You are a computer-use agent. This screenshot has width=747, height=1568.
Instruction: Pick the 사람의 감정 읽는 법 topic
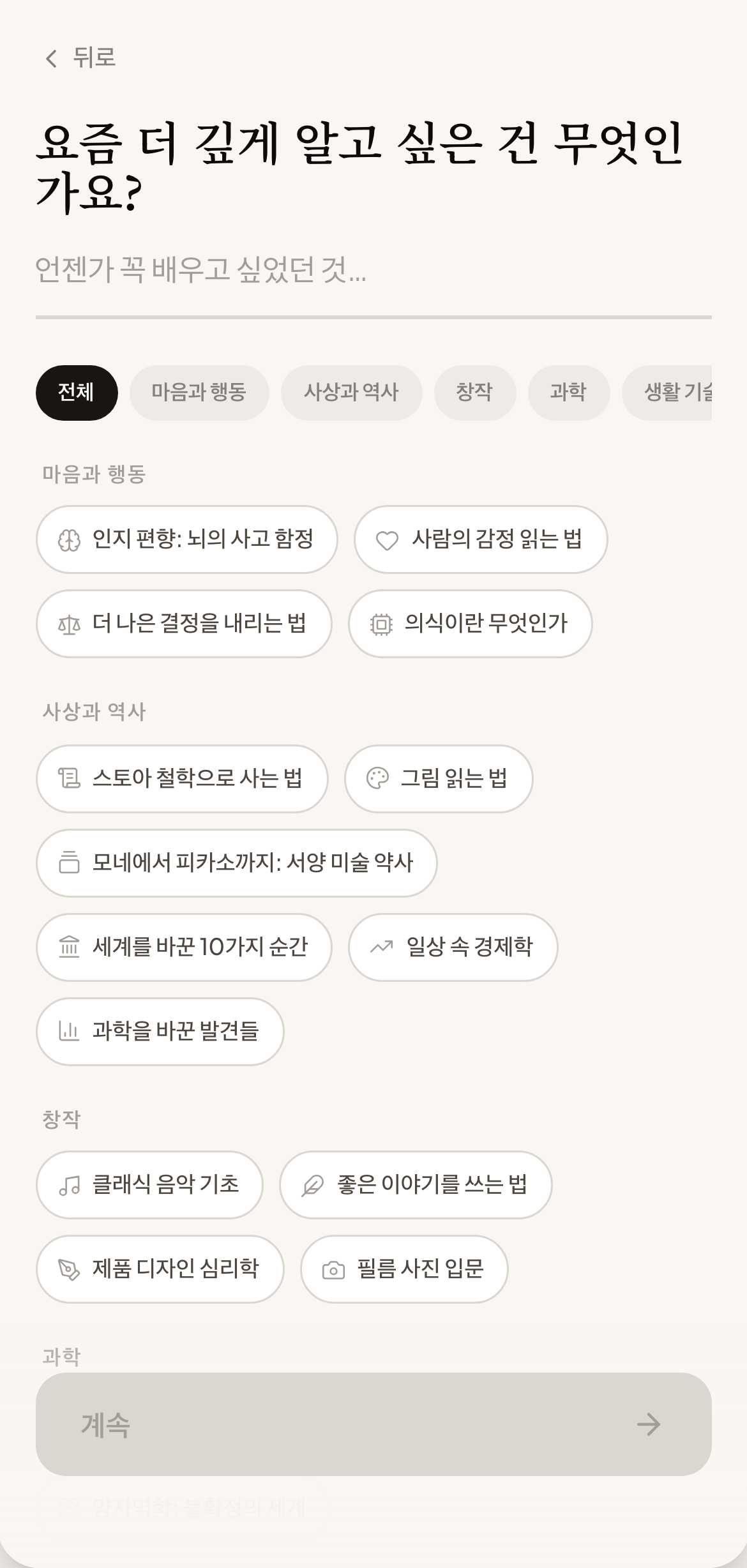[x=481, y=539]
